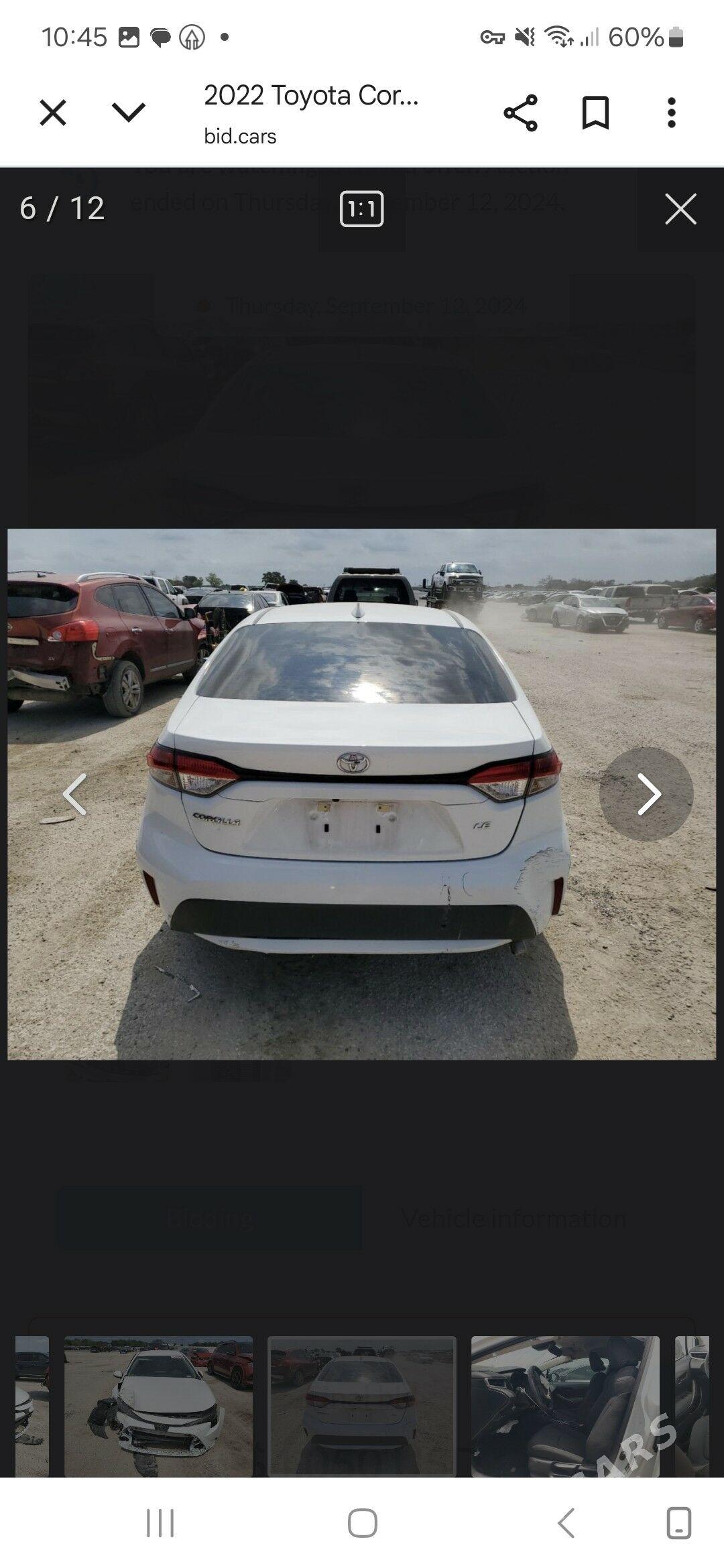The height and width of the screenshot is (1568, 724).
Task: Close the photo gallery viewer
Action: pyautogui.click(x=680, y=209)
